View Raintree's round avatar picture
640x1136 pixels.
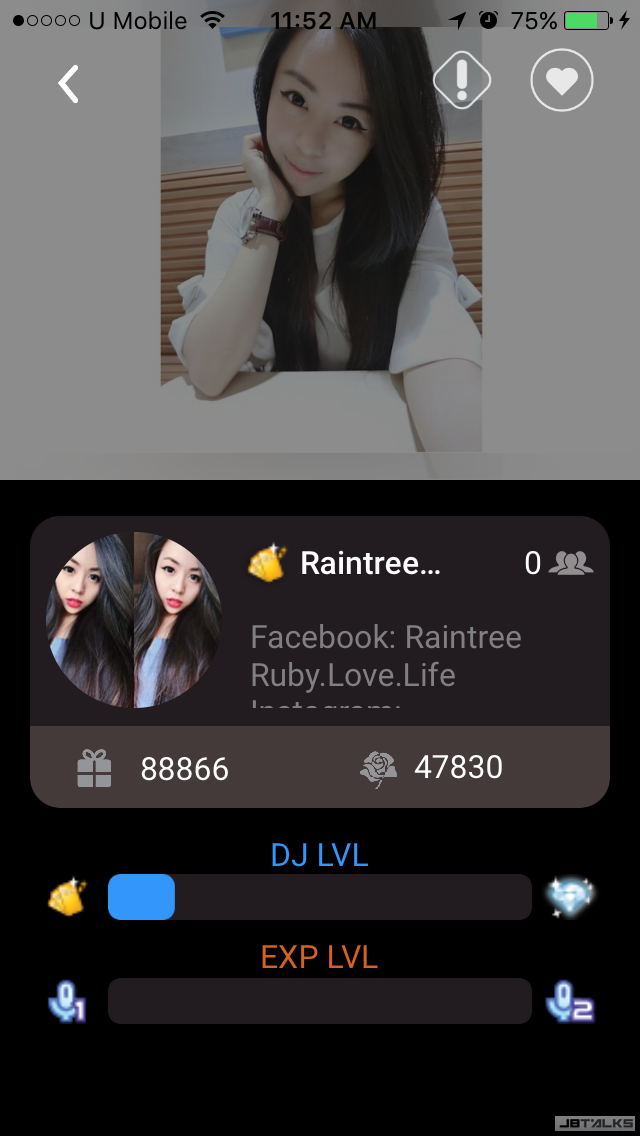coord(133,620)
